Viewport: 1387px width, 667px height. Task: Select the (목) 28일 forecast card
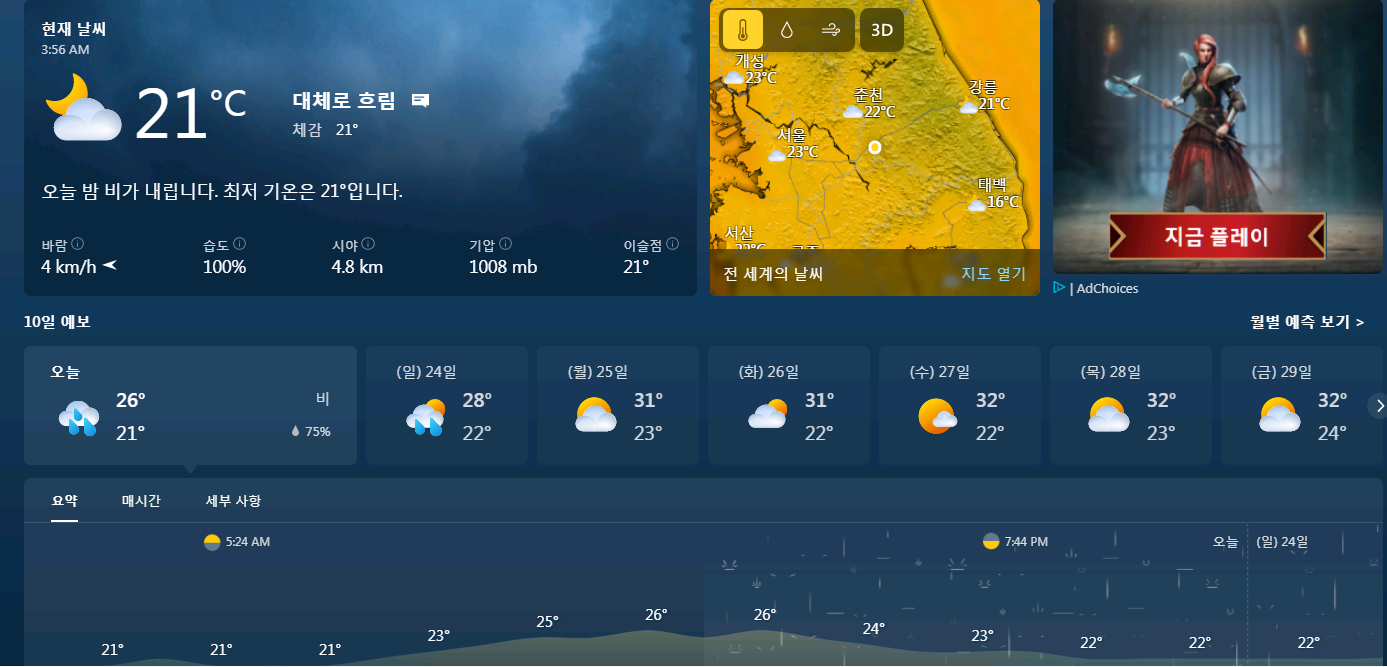point(1131,405)
